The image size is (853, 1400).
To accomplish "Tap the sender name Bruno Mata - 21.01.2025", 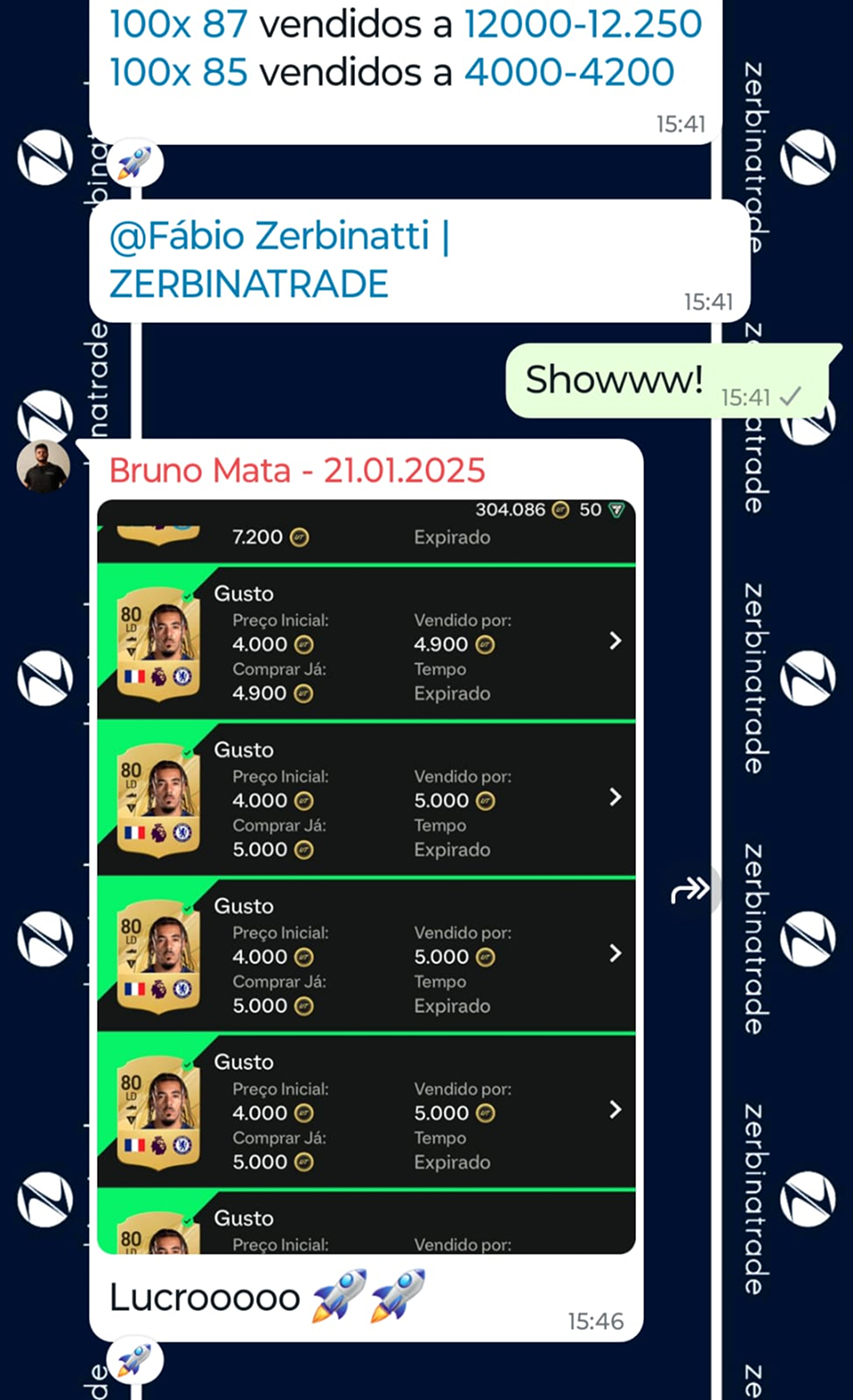I will [297, 470].
